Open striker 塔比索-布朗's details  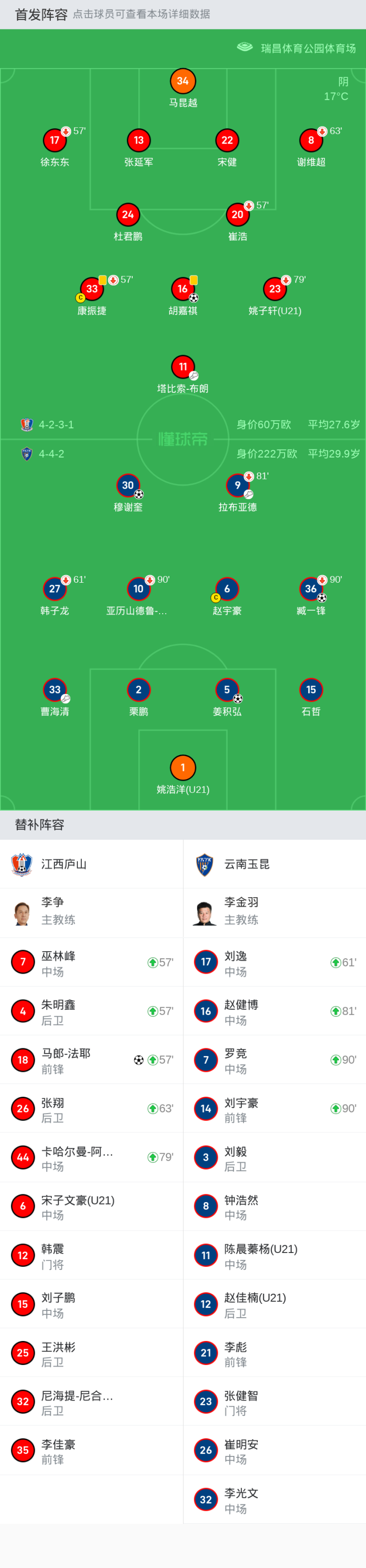(x=182, y=367)
